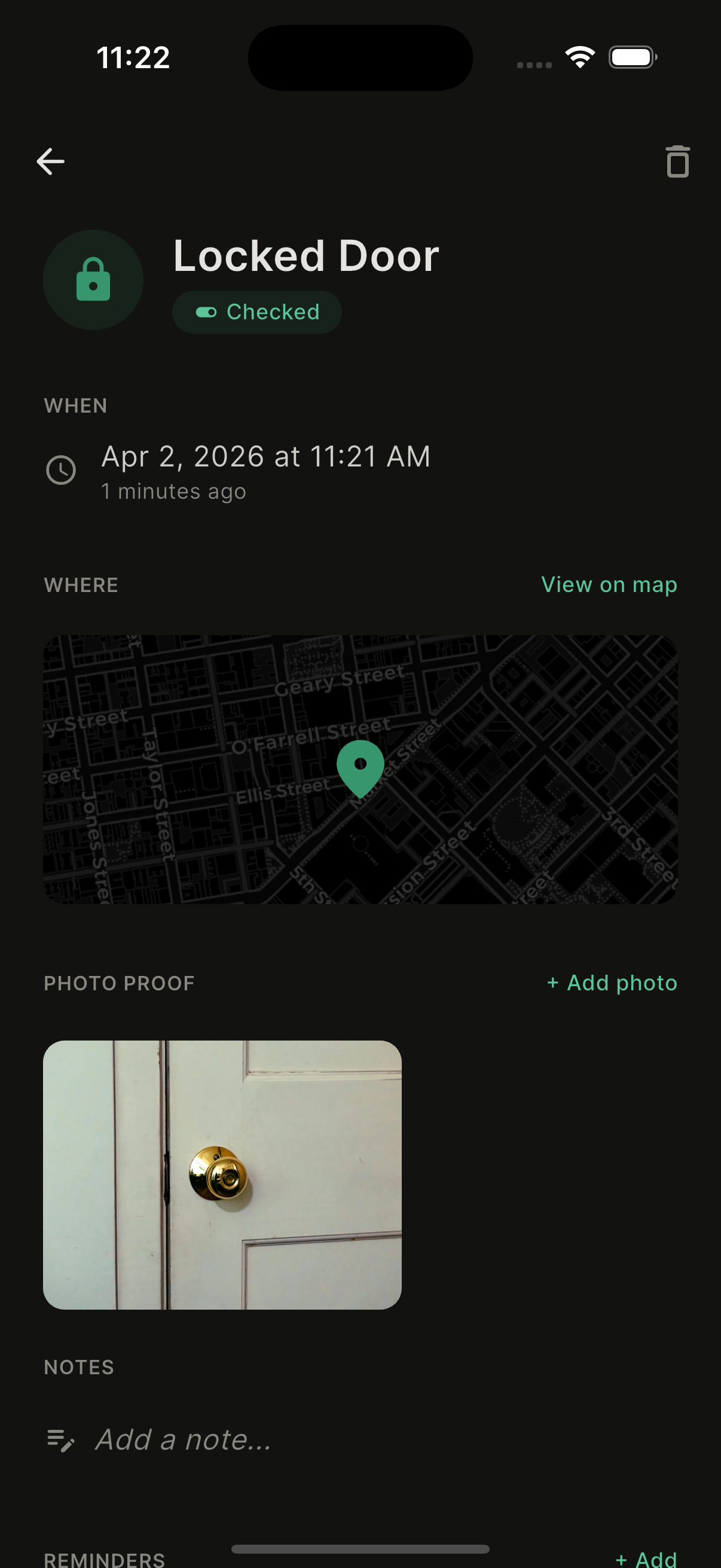Image resolution: width=721 pixels, height=1568 pixels.
Task: Open the PHOTO PROOF section header
Action: 118,983
